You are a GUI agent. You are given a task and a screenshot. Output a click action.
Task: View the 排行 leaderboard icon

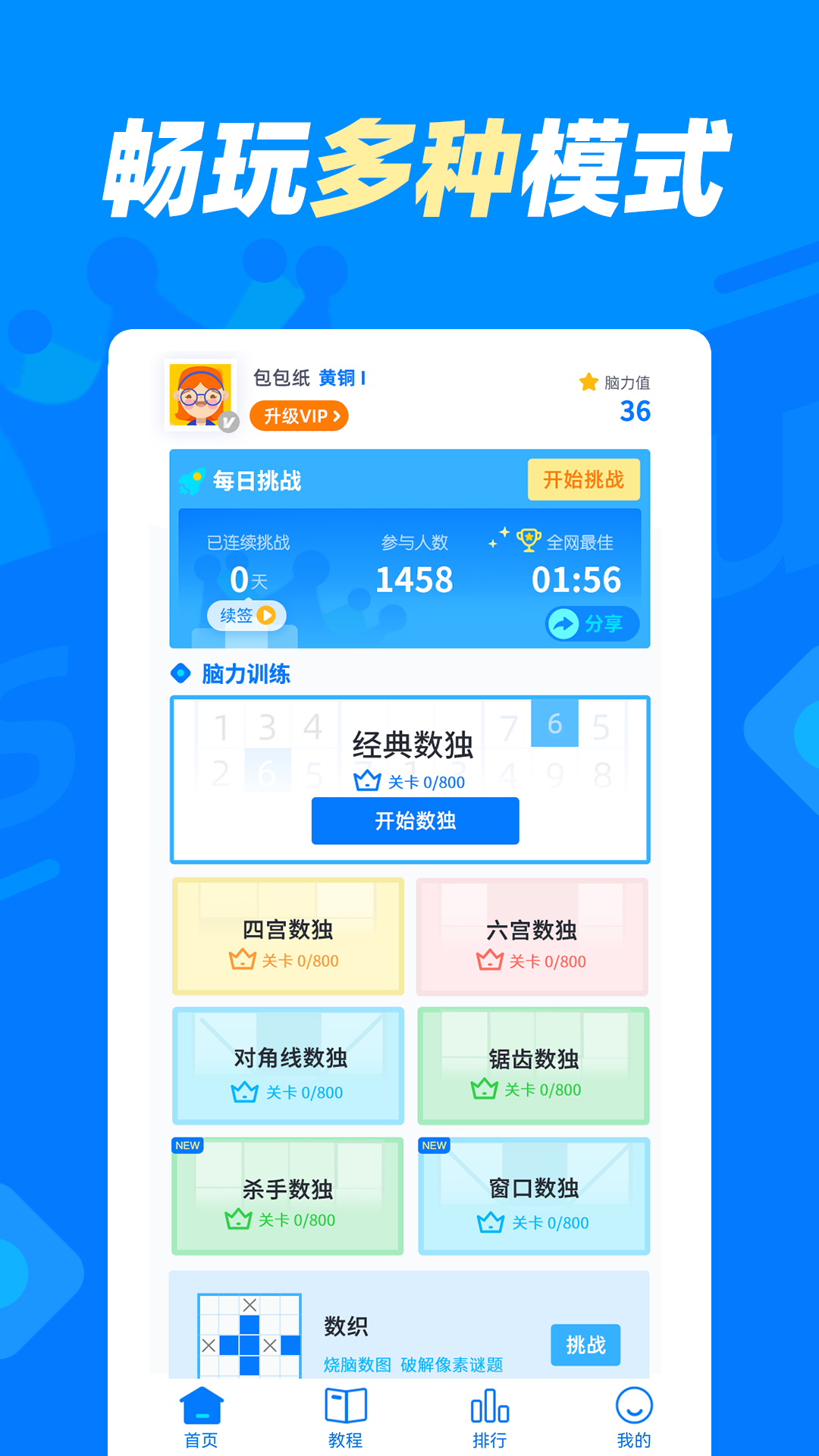(x=489, y=1404)
